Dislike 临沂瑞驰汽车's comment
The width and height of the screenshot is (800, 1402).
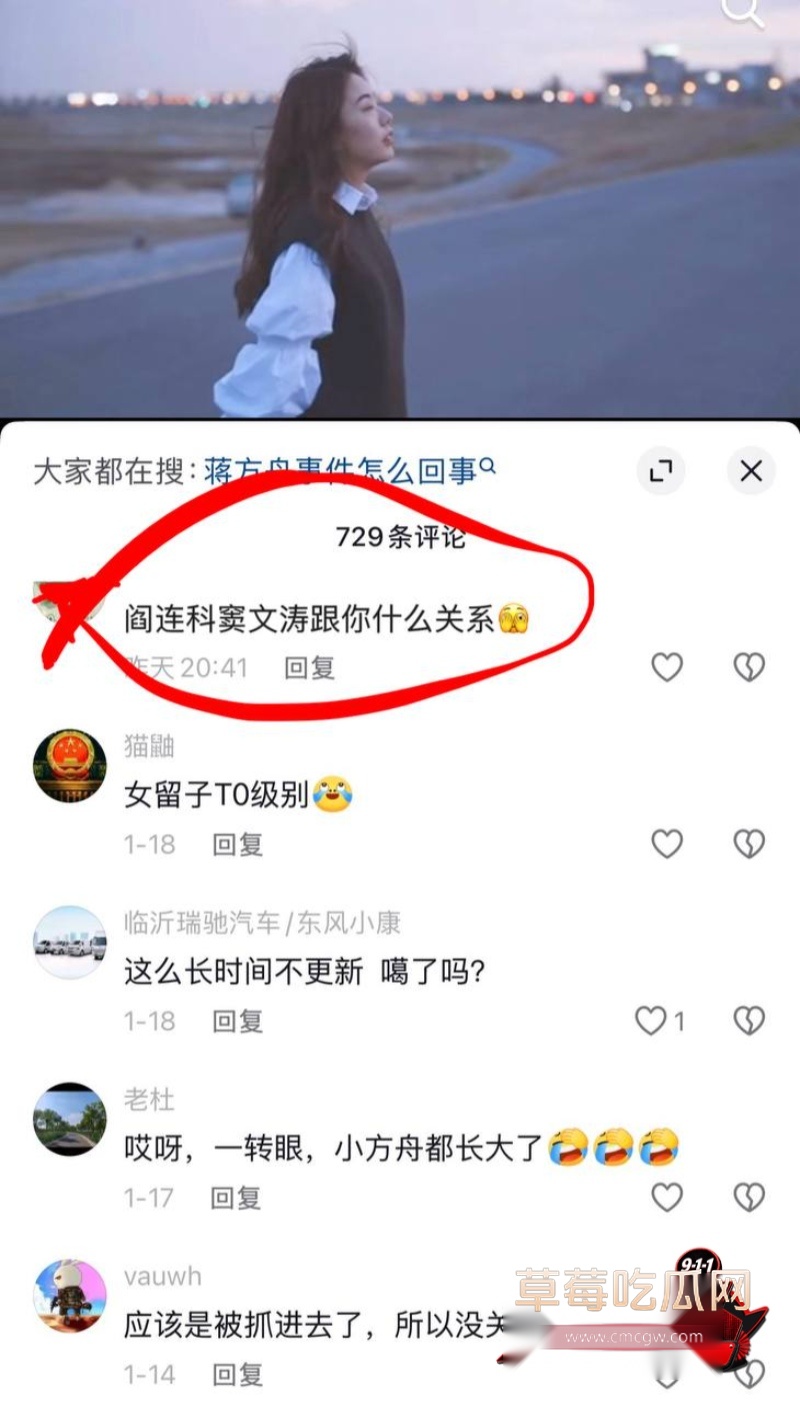tap(749, 1021)
